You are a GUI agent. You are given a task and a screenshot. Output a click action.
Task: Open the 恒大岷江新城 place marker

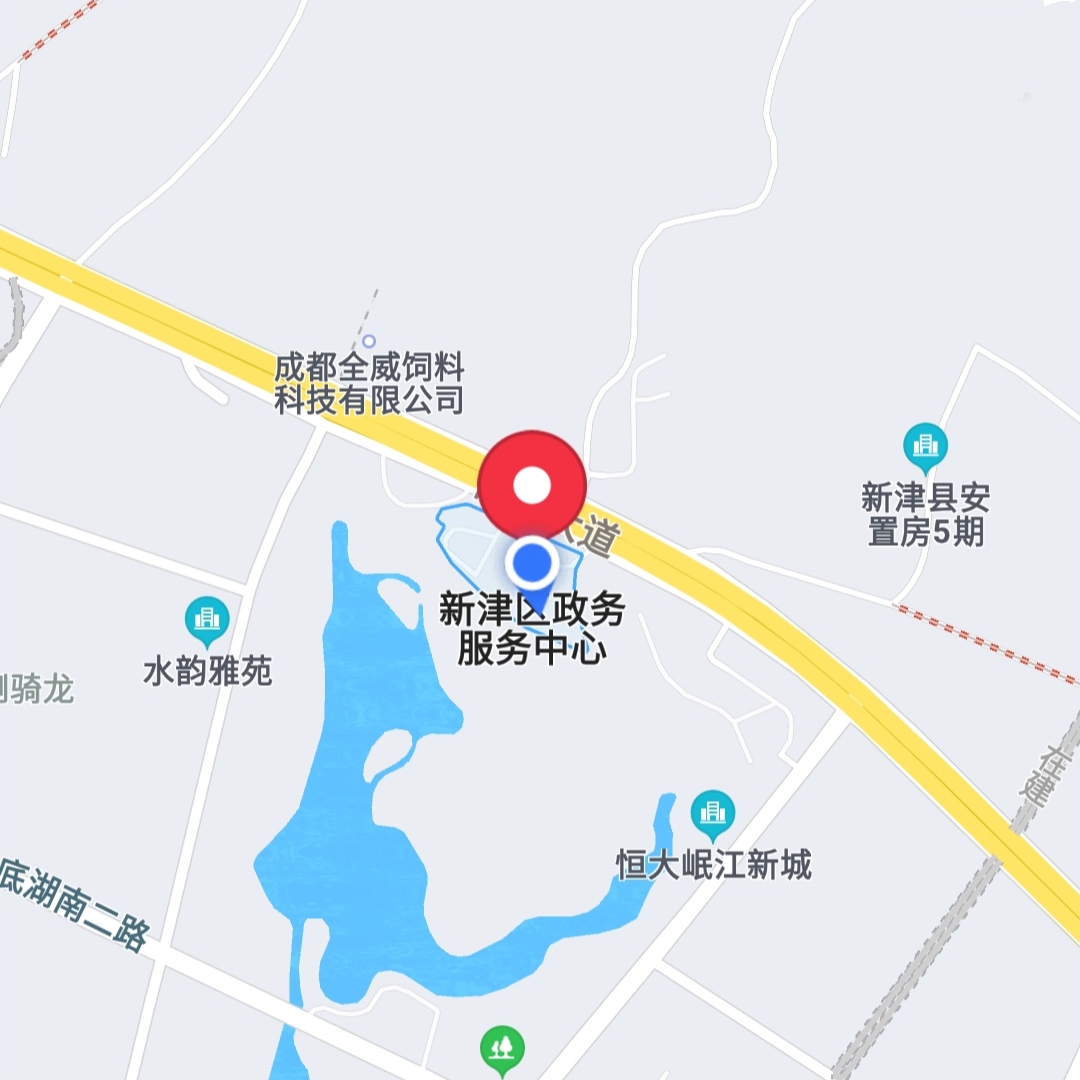(712, 813)
